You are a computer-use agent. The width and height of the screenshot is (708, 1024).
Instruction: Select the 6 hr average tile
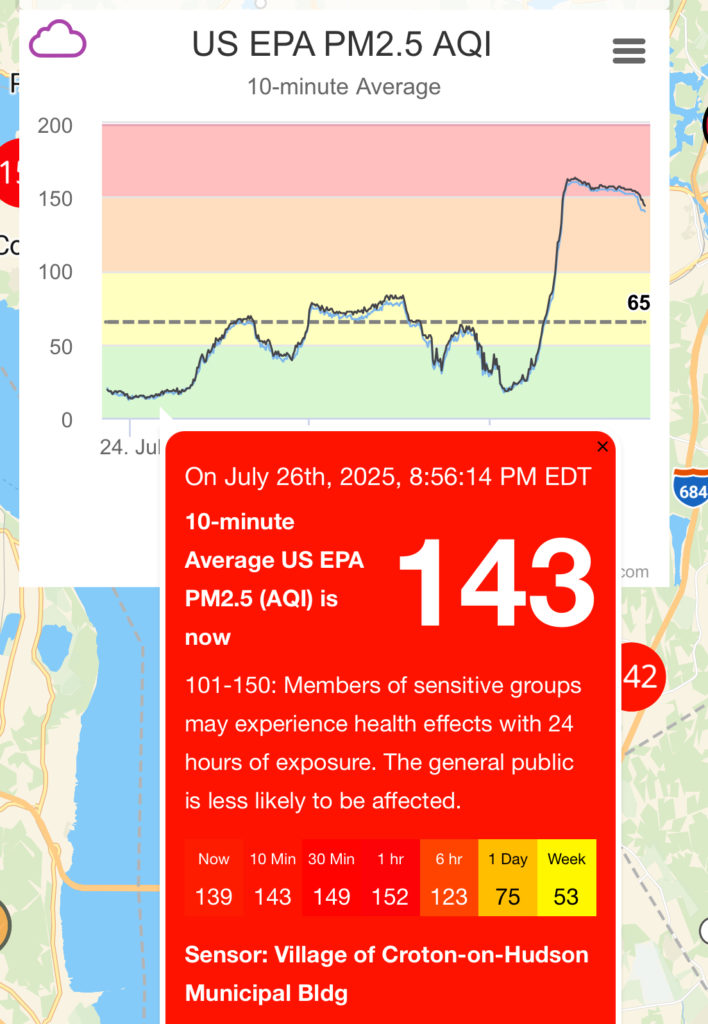(x=449, y=878)
